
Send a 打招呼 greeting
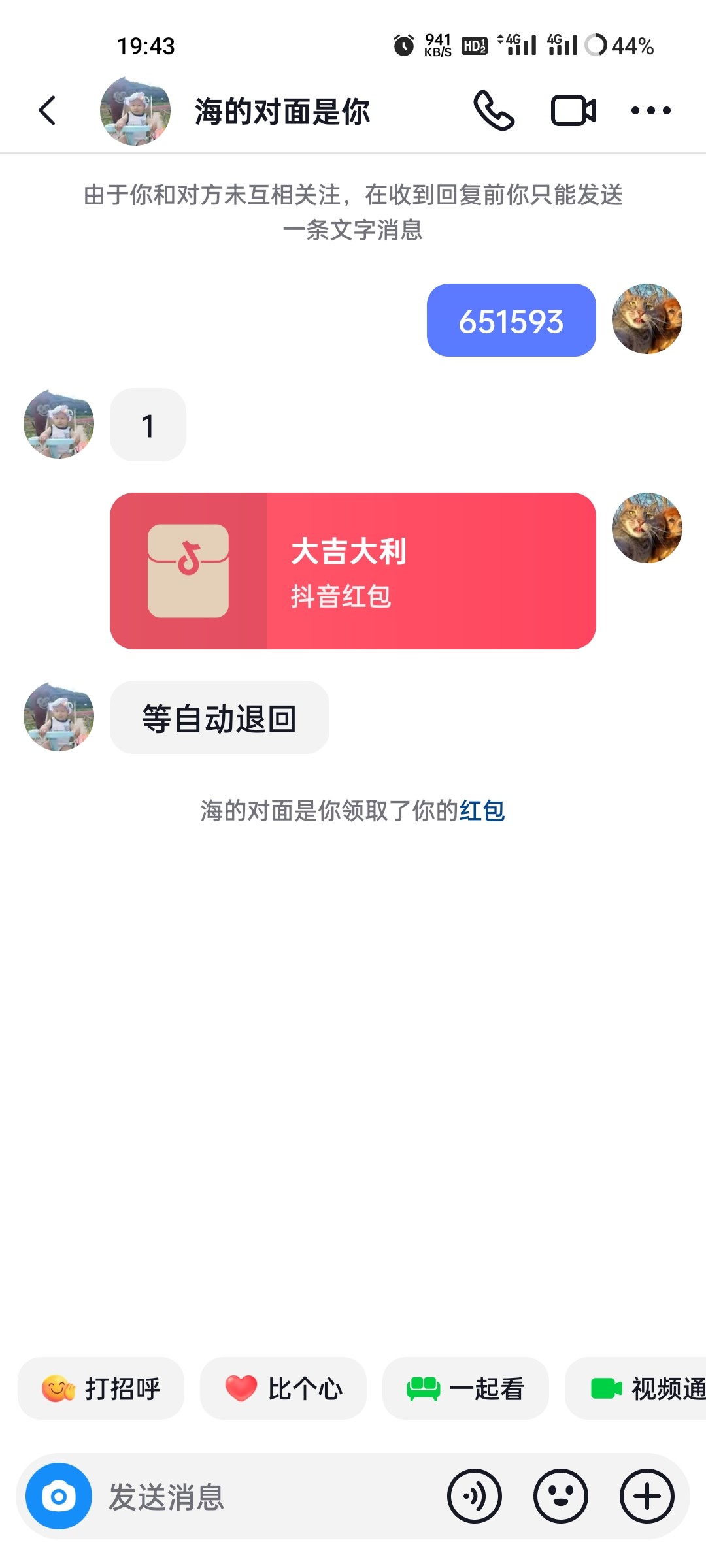tap(101, 1388)
